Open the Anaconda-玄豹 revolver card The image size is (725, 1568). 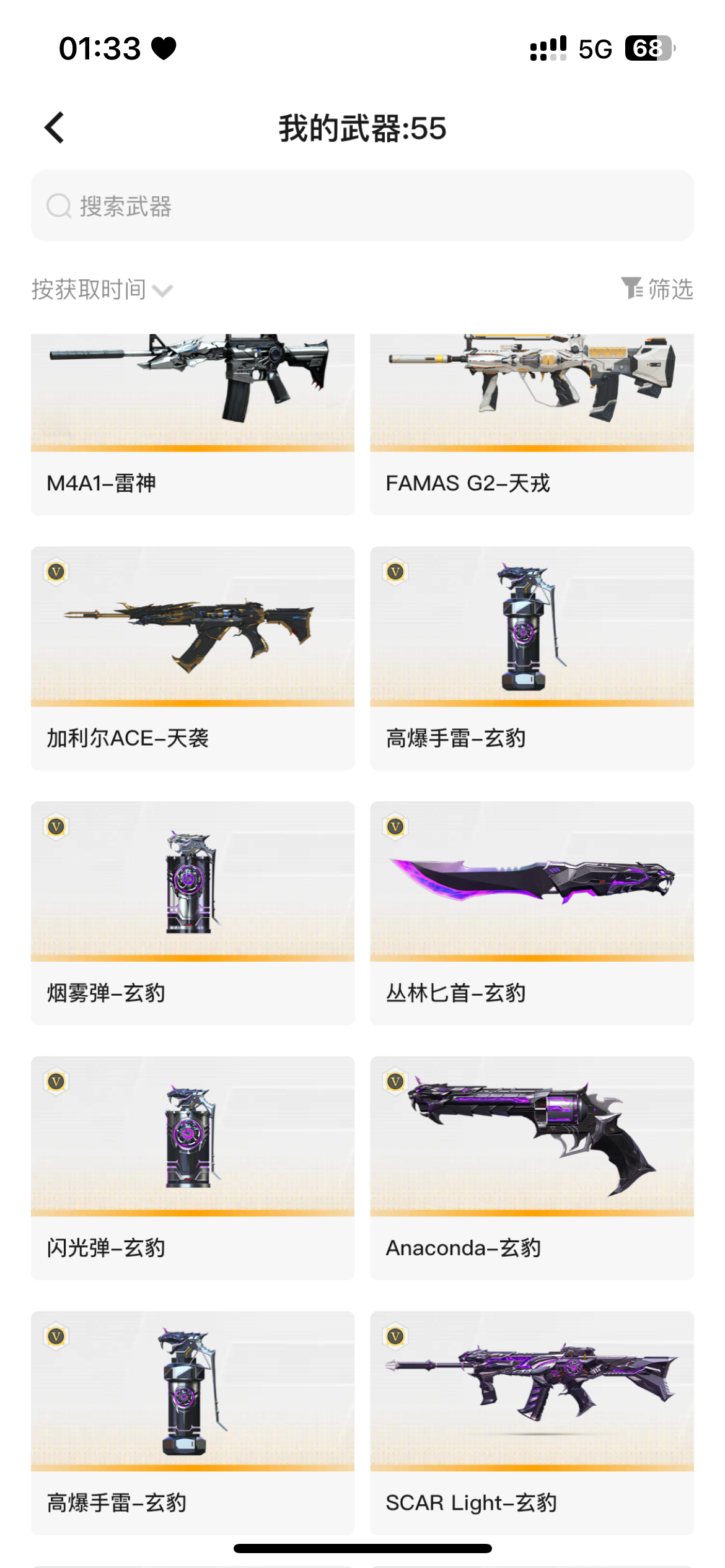pos(532,1167)
